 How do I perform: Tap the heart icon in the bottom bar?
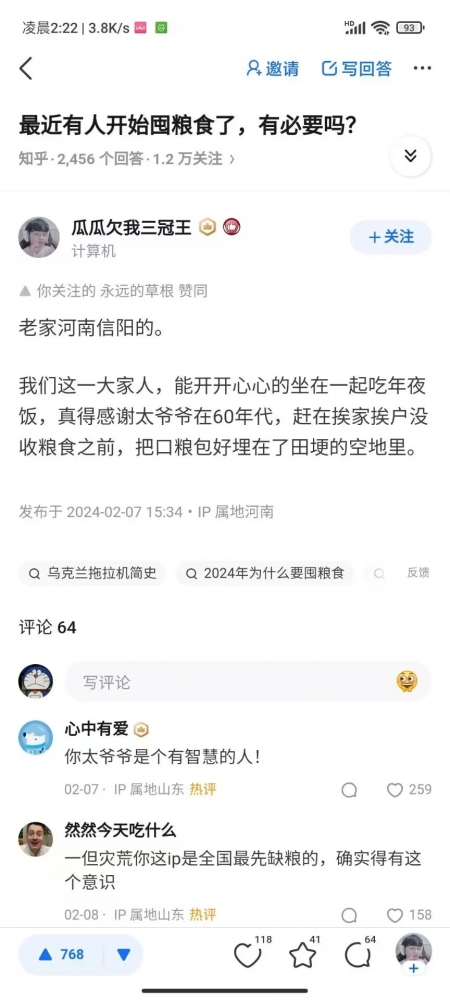(x=248, y=955)
